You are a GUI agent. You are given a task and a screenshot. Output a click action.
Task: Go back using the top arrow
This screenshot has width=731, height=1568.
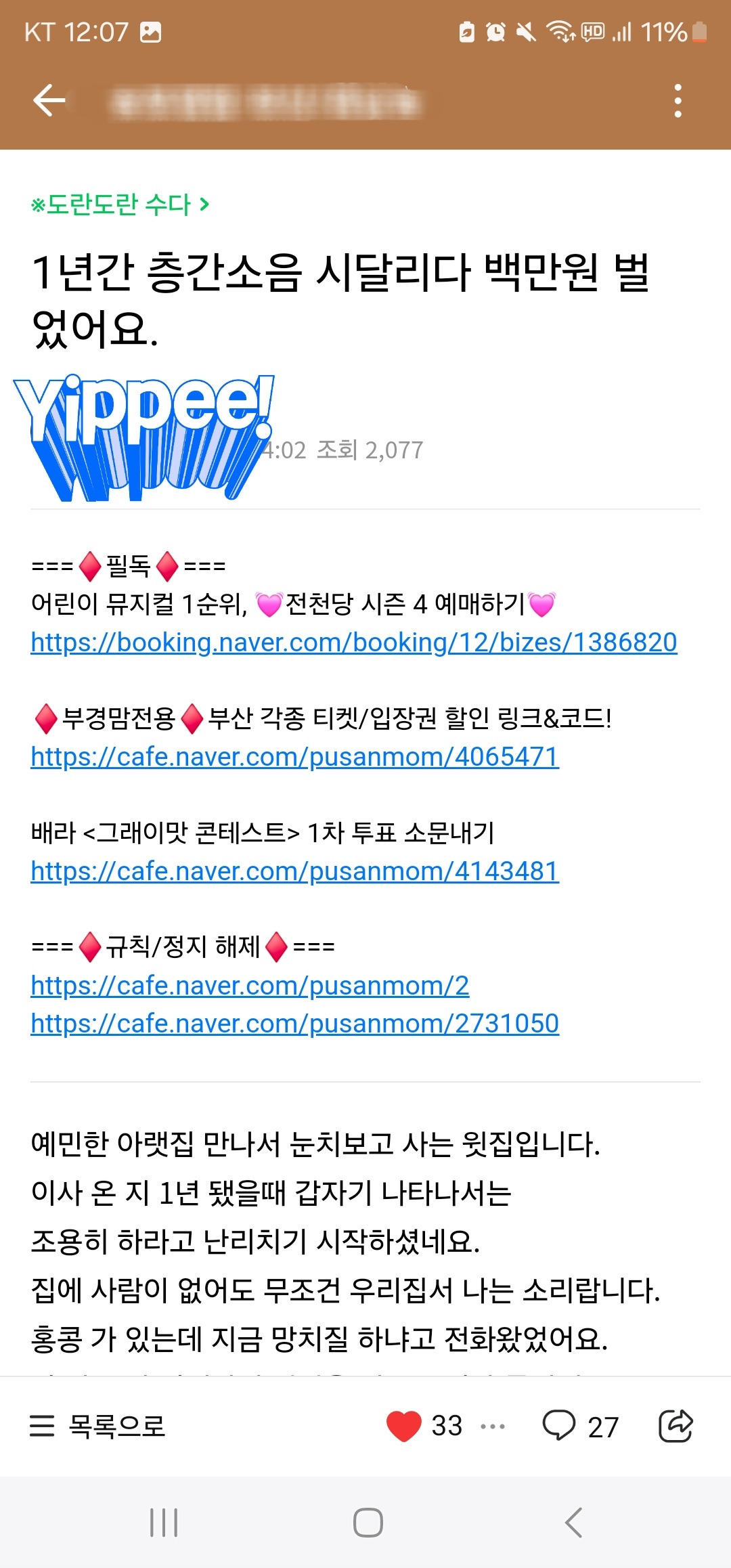coord(49,101)
